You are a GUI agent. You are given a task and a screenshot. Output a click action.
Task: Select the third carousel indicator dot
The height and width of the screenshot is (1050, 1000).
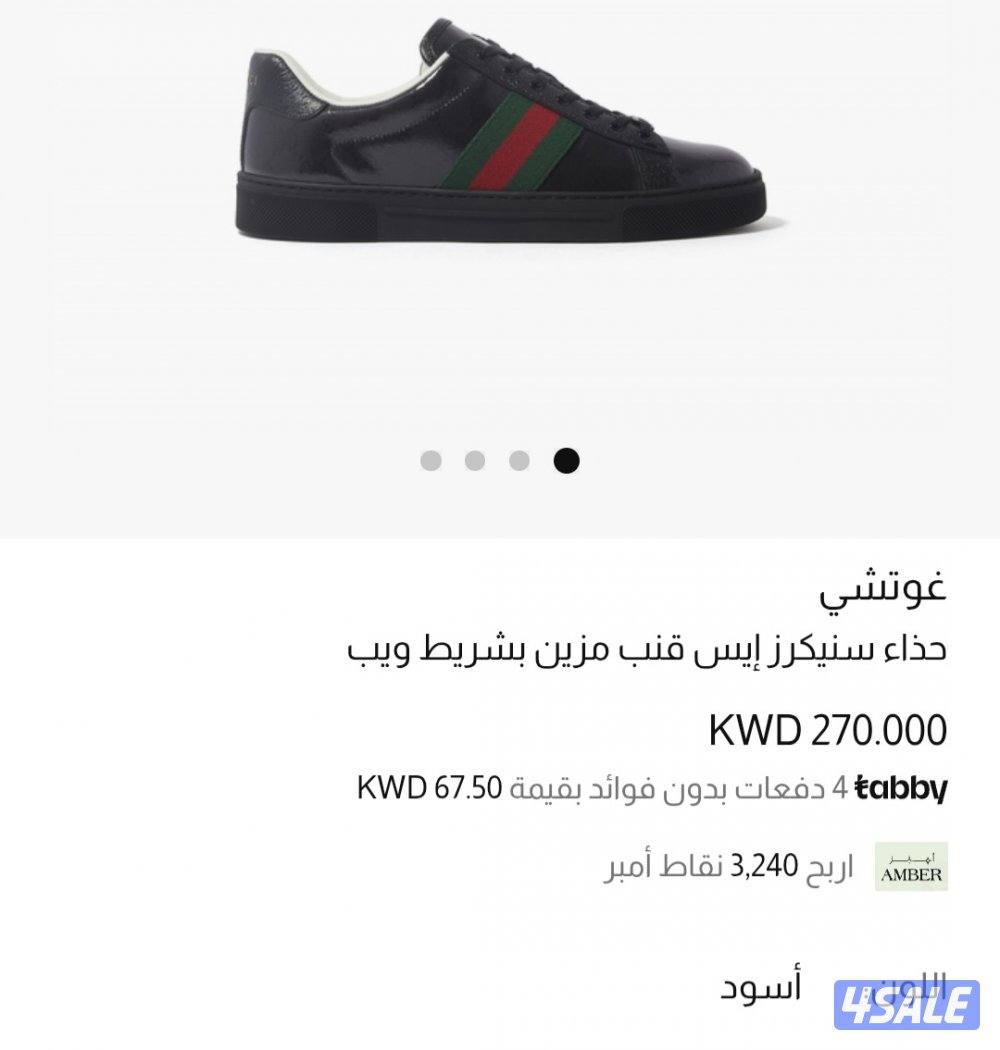[x=521, y=461]
